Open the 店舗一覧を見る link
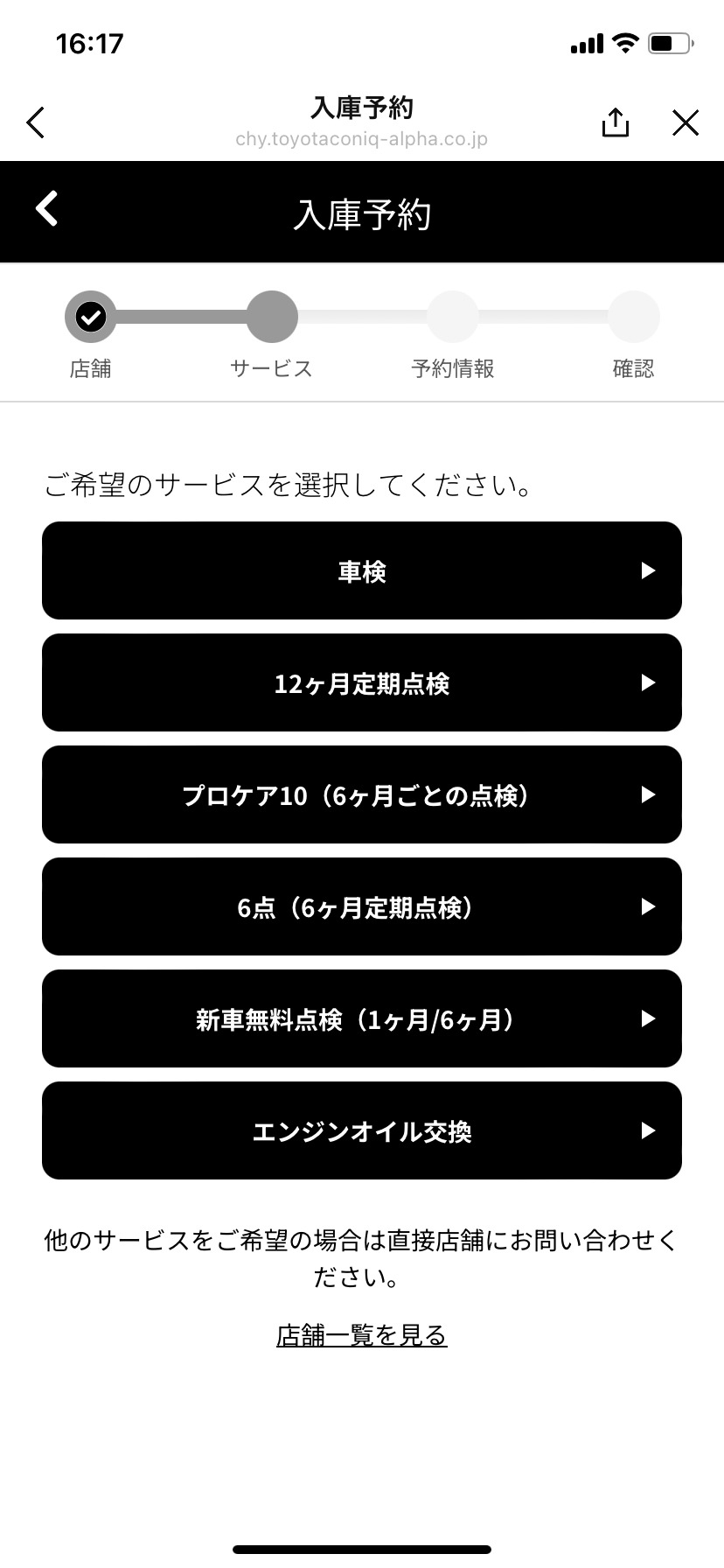This screenshot has height=1568, width=724. click(362, 1335)
